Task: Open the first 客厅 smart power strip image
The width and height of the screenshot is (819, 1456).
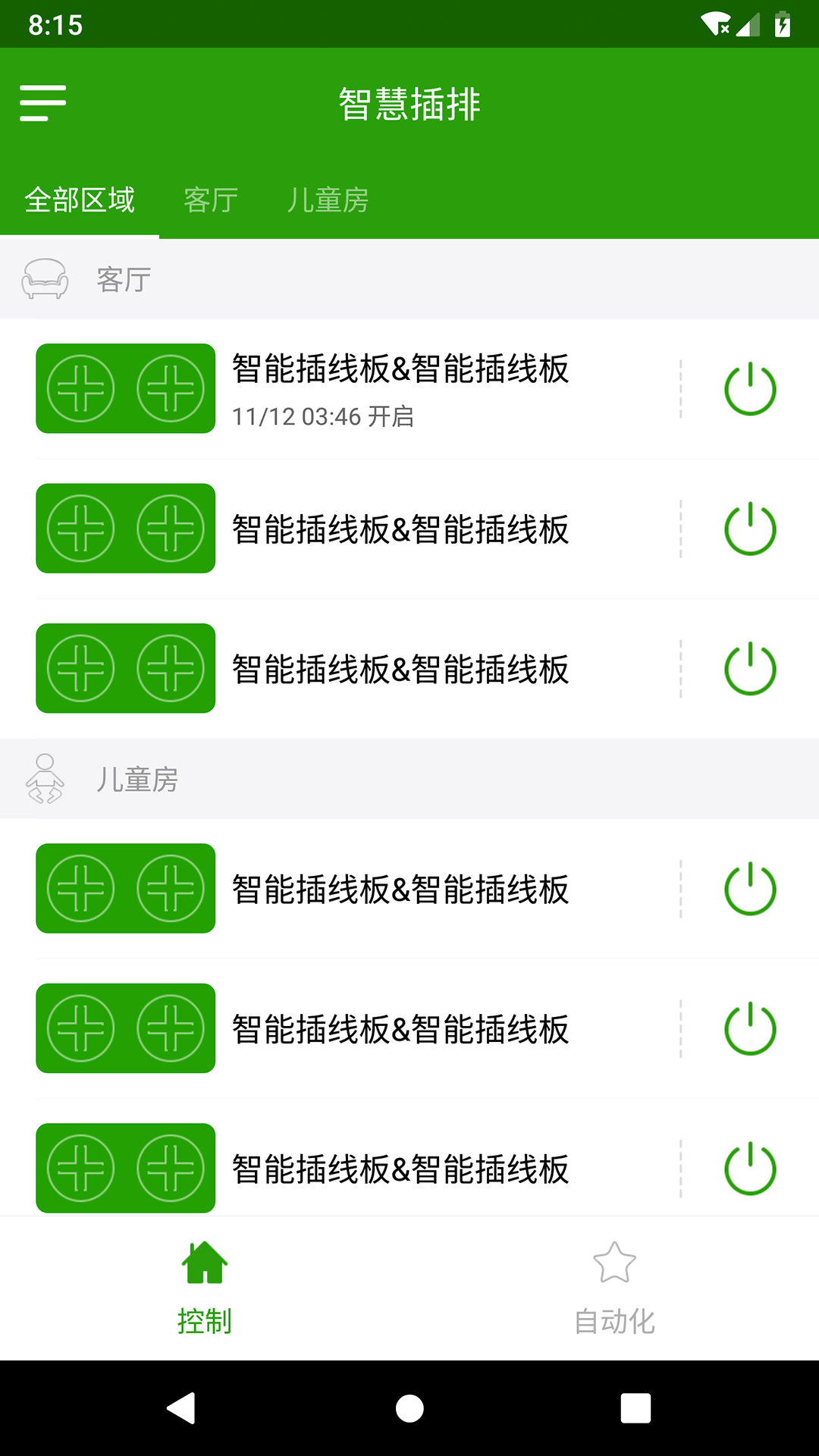Action: click(x=124, y=388)
